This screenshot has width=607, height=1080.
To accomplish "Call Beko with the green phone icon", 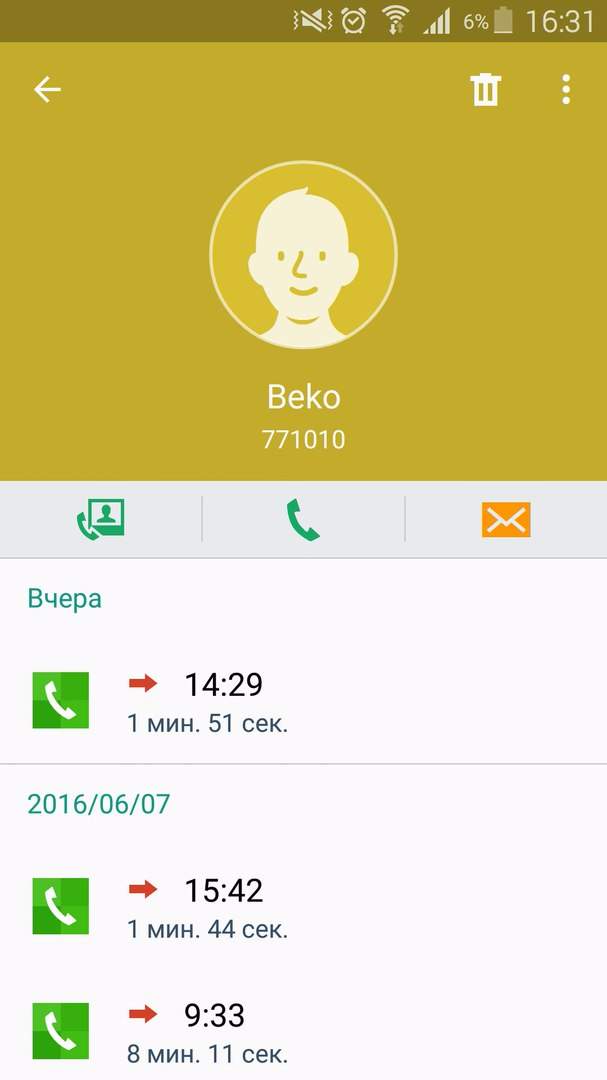I will [303, 519].
